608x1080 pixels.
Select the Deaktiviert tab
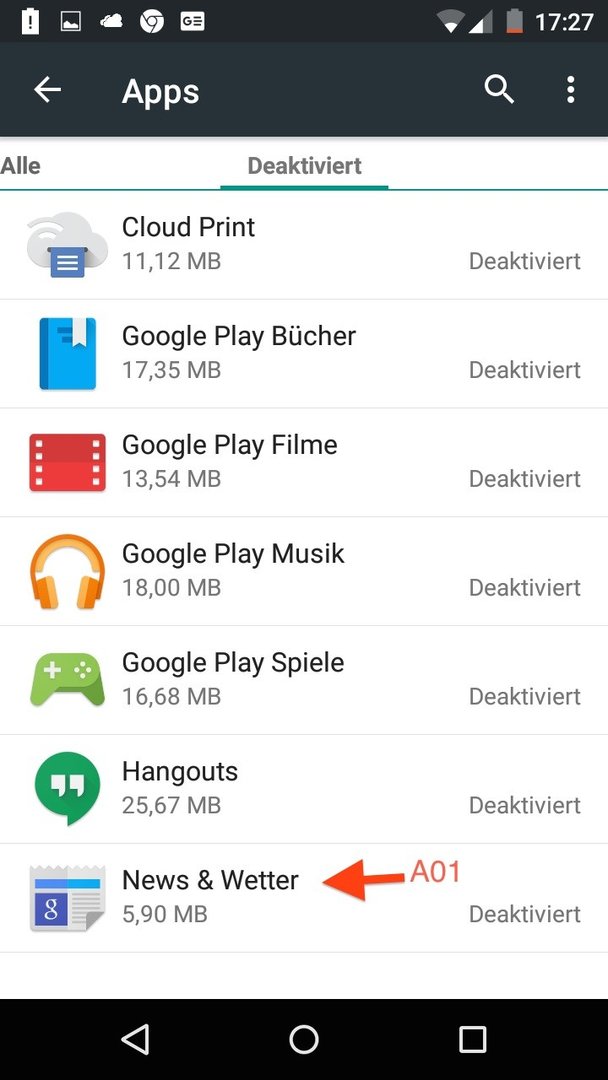pos(304,166)
